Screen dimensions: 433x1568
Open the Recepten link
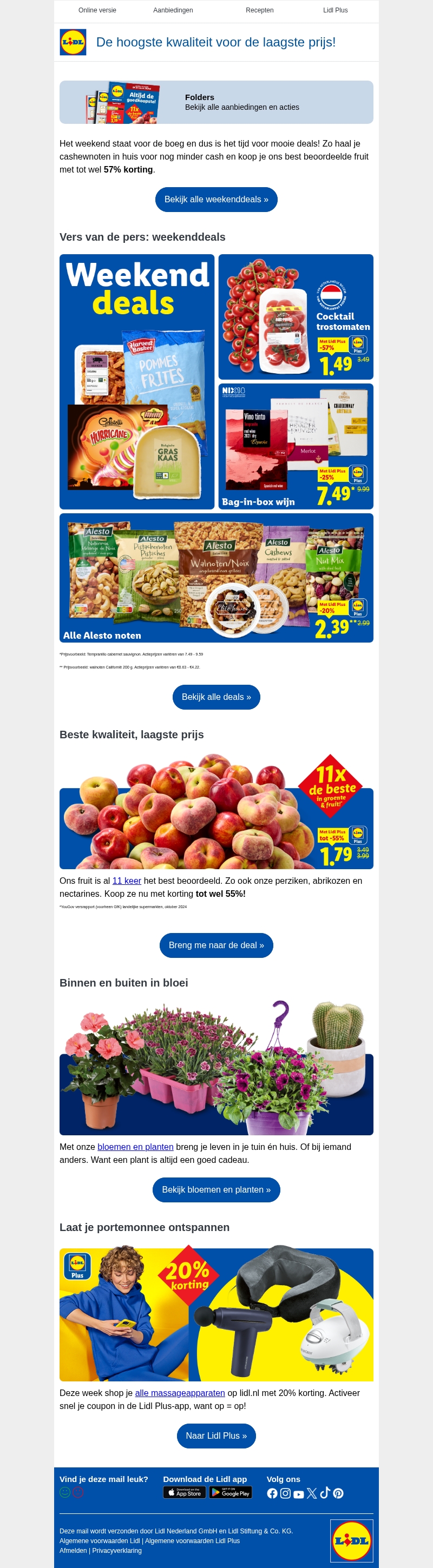pos(259,10)
